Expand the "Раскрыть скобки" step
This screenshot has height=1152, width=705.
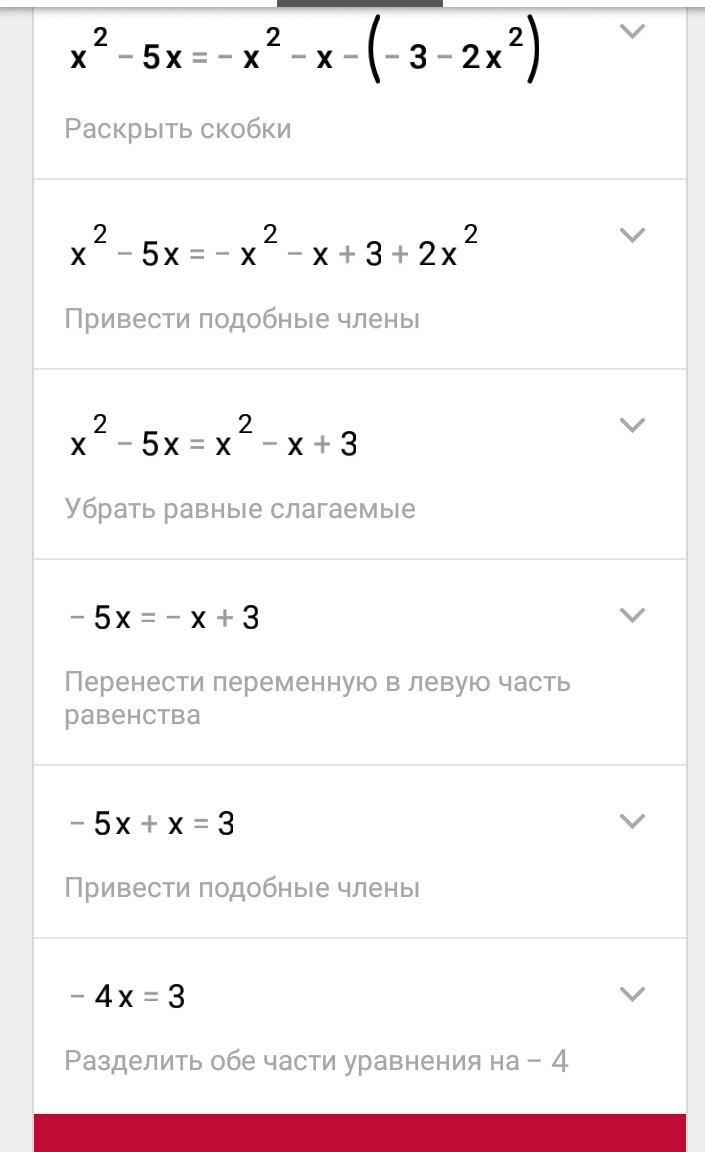coord(632,33)
